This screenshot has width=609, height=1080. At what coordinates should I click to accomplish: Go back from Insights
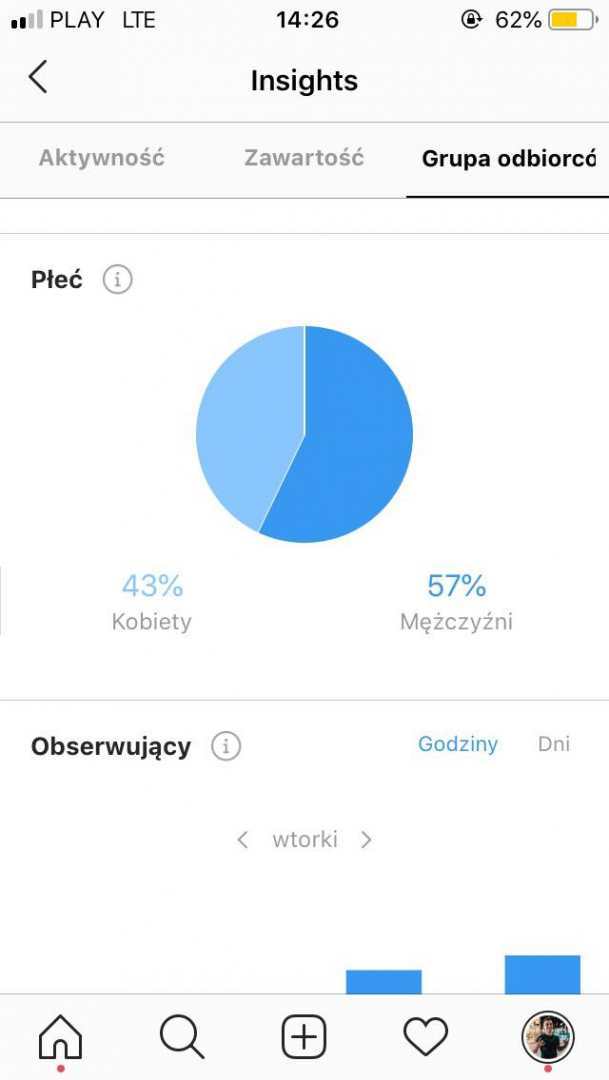(x=38, y=77)
